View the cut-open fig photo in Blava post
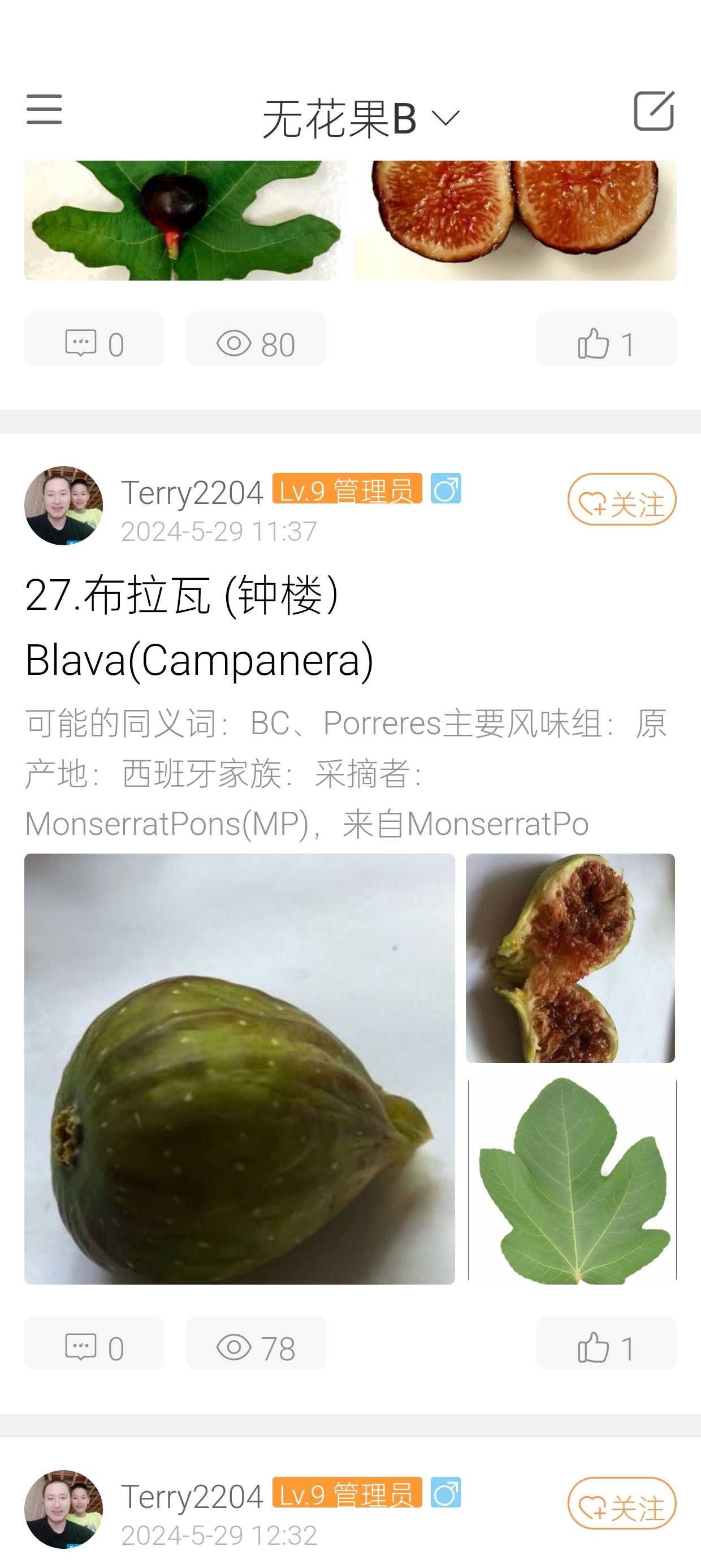The height and width of the screenshot is (1568, 701). pos(570,958)
